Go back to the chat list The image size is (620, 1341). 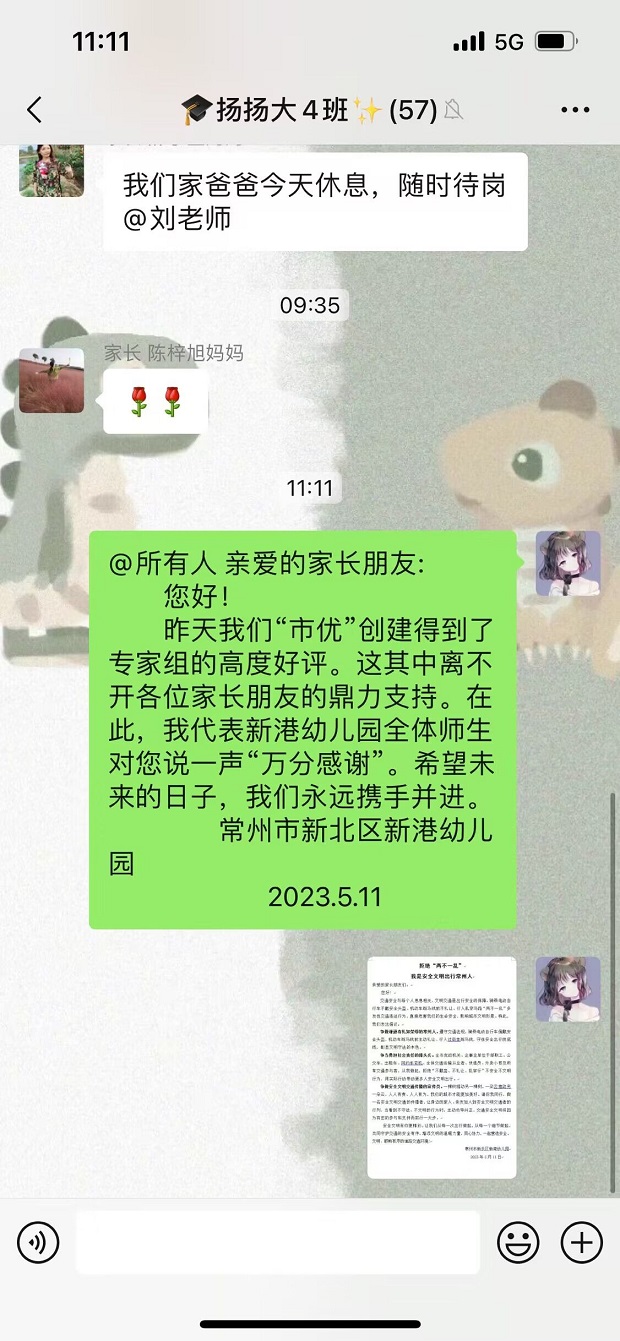(x=35, y=110)
